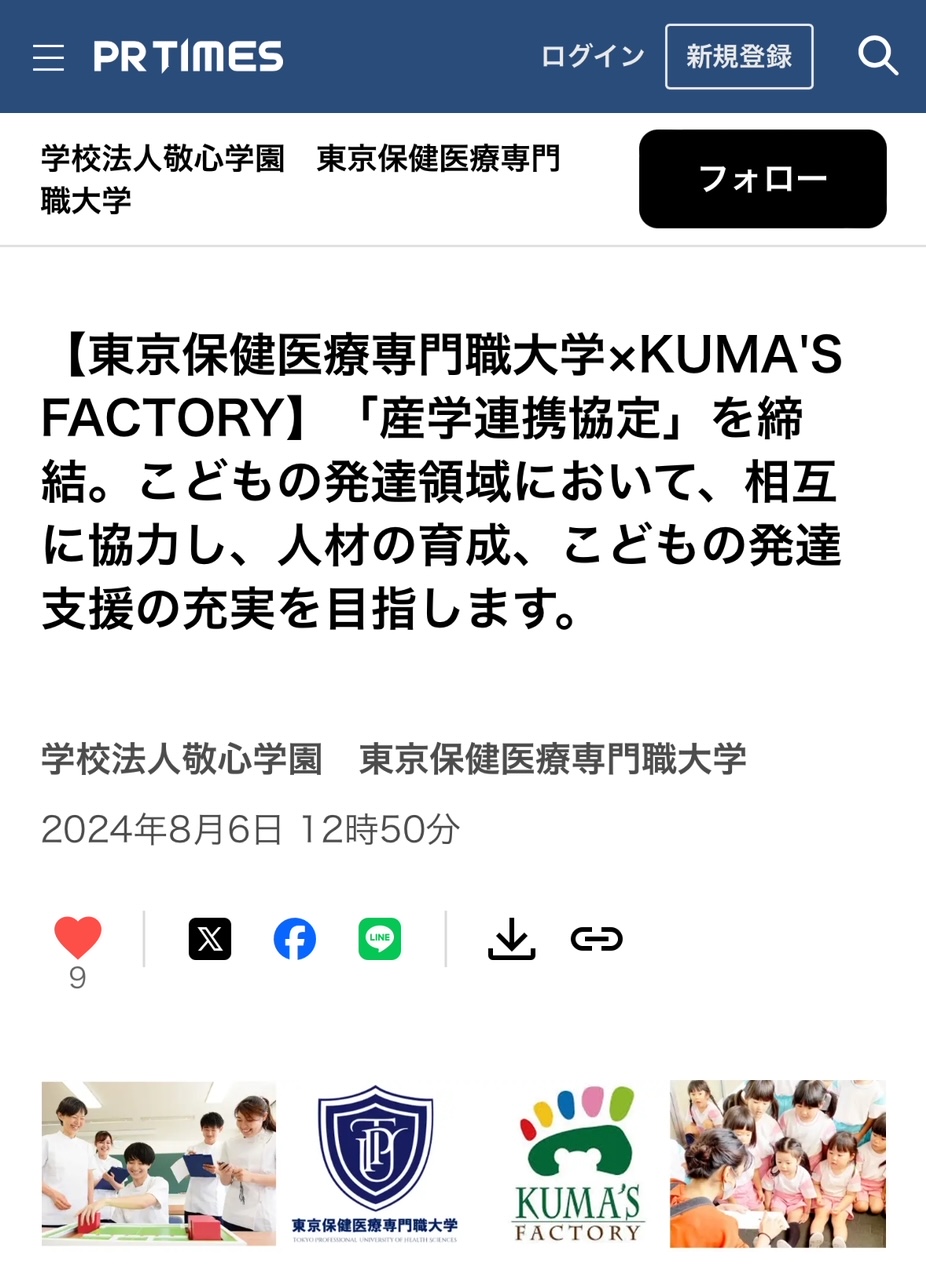
Task: Open the company name link in the header bar
Action: click(300, 178)
